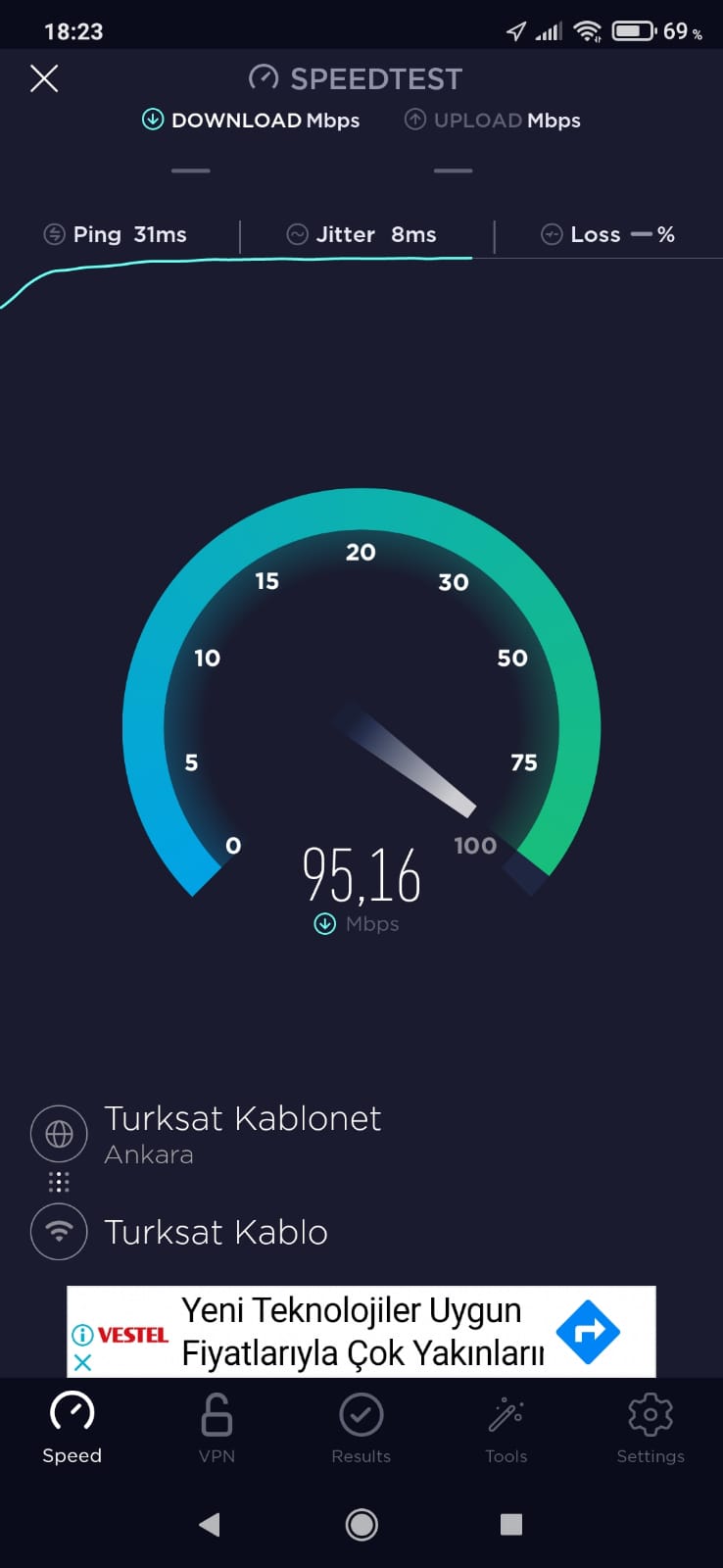723x1568 pixels.
Task: Open the Results tab
Action: tap(361, 1428)
